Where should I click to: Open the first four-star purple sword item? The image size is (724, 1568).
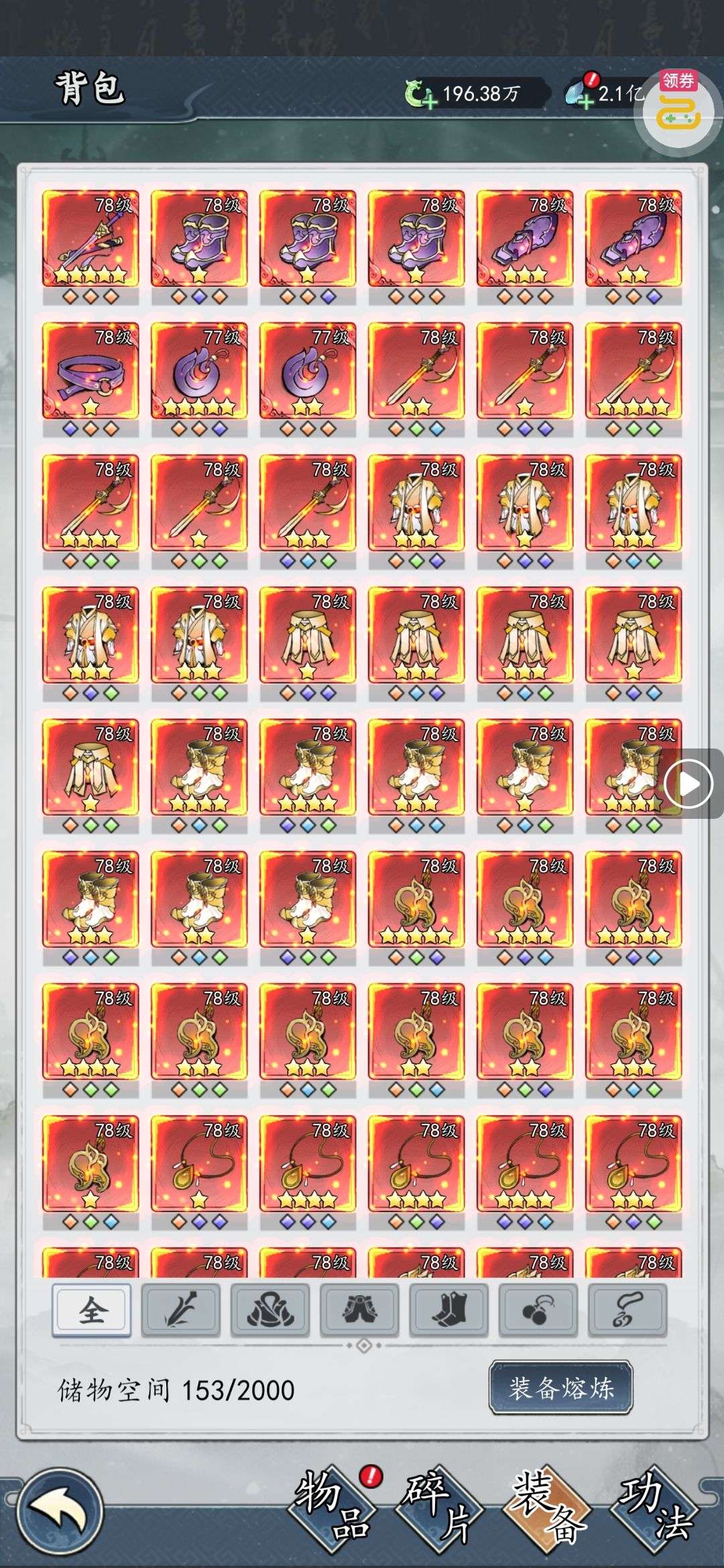click(90, 239)
